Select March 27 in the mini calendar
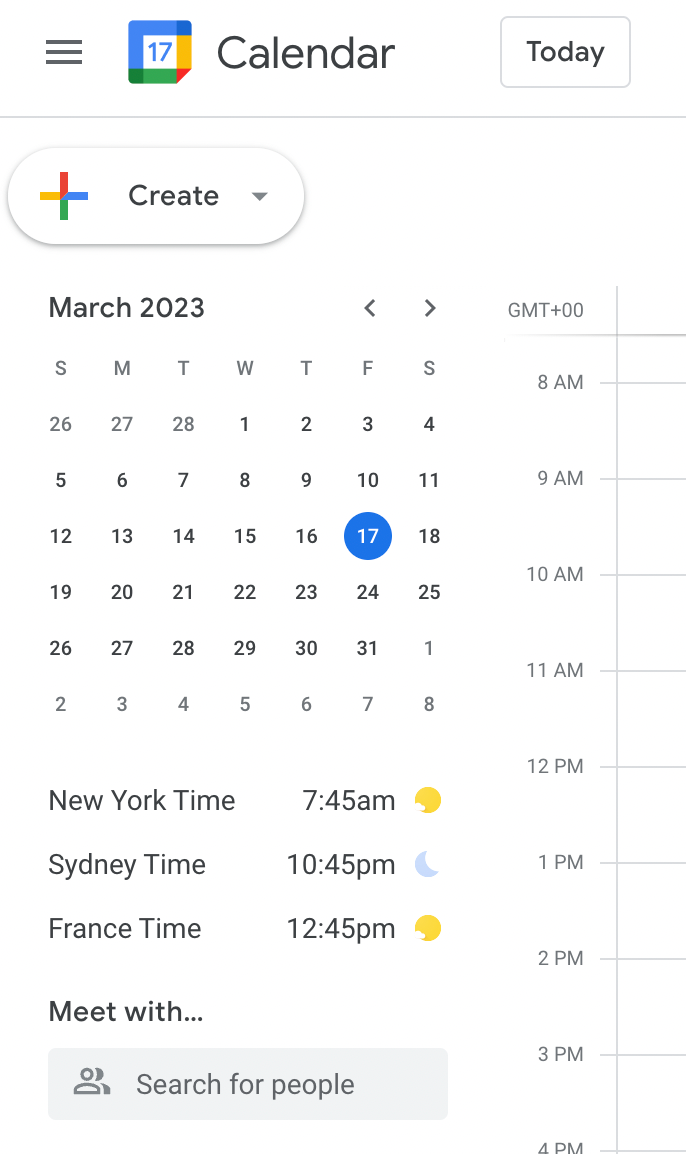 click(x=122, y=649)
